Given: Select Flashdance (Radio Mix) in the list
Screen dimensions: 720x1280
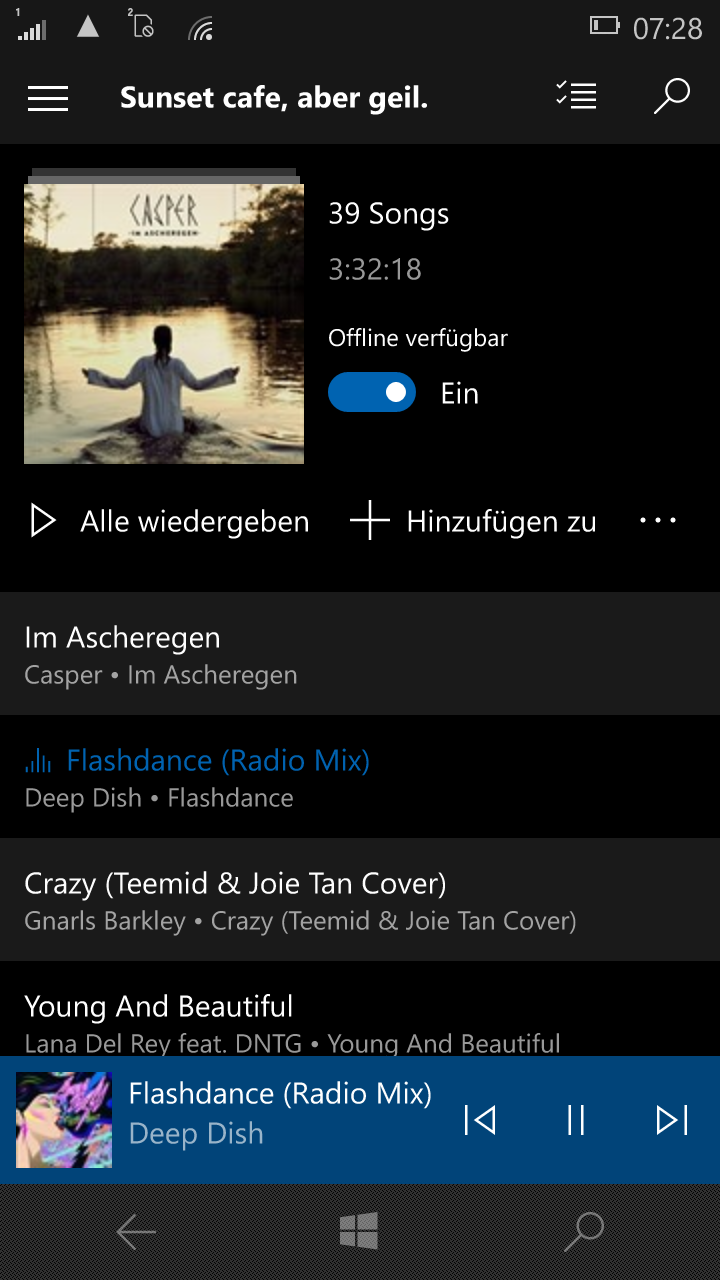Looking at the screenshot, I should [300, 777].
